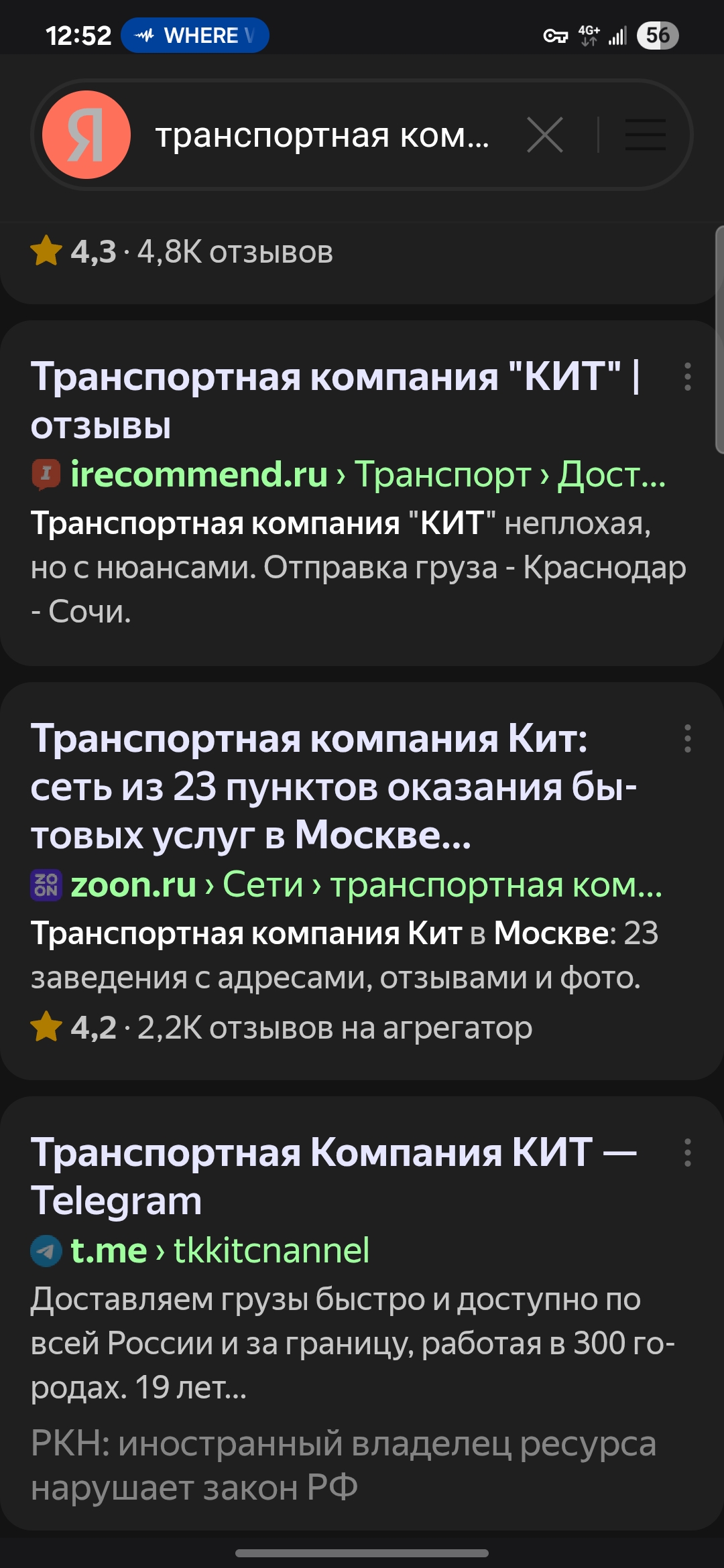This screenshot has width=724, height=1568.
Task: Open options for the zoon.ru result
Action: tap(687, 738)
